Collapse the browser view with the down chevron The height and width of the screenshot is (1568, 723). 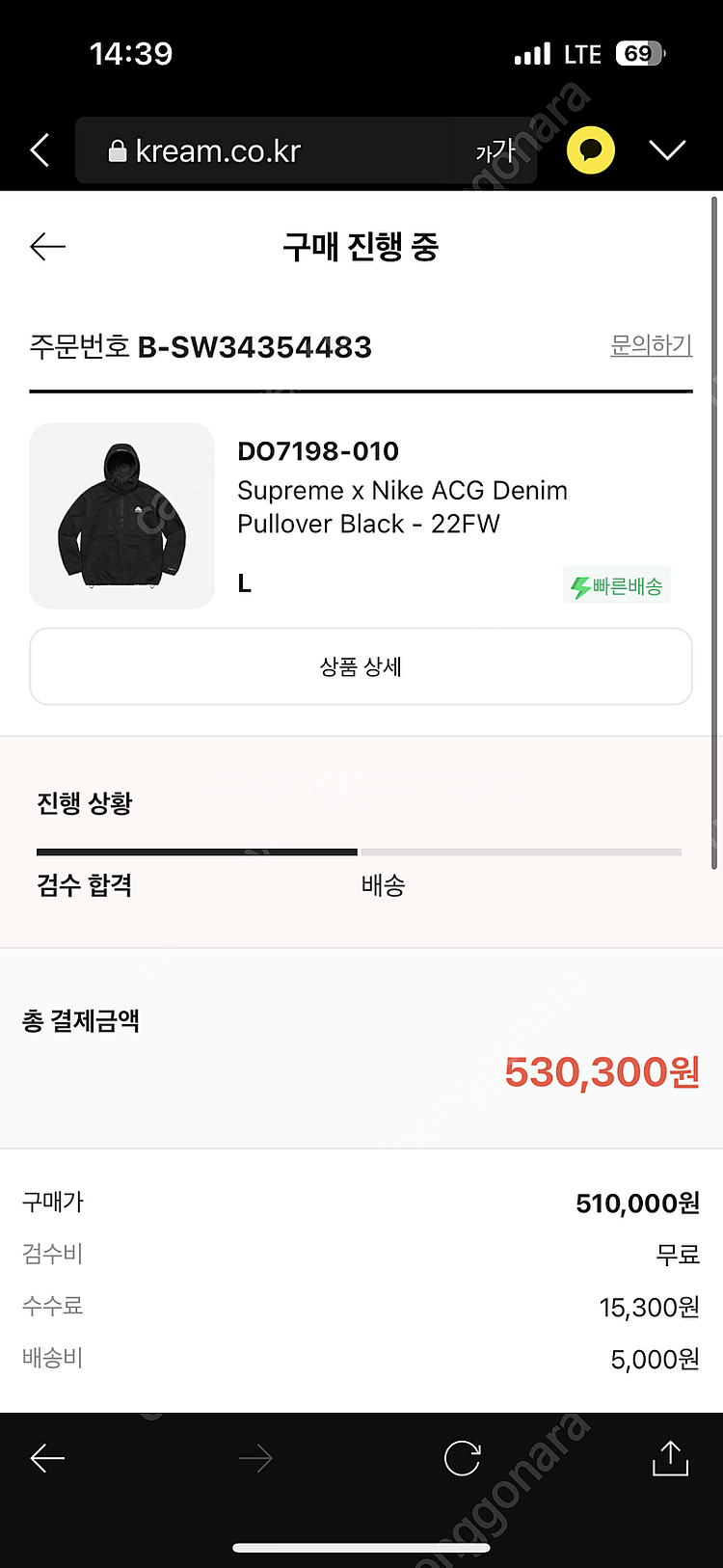[x=667, y=150]
